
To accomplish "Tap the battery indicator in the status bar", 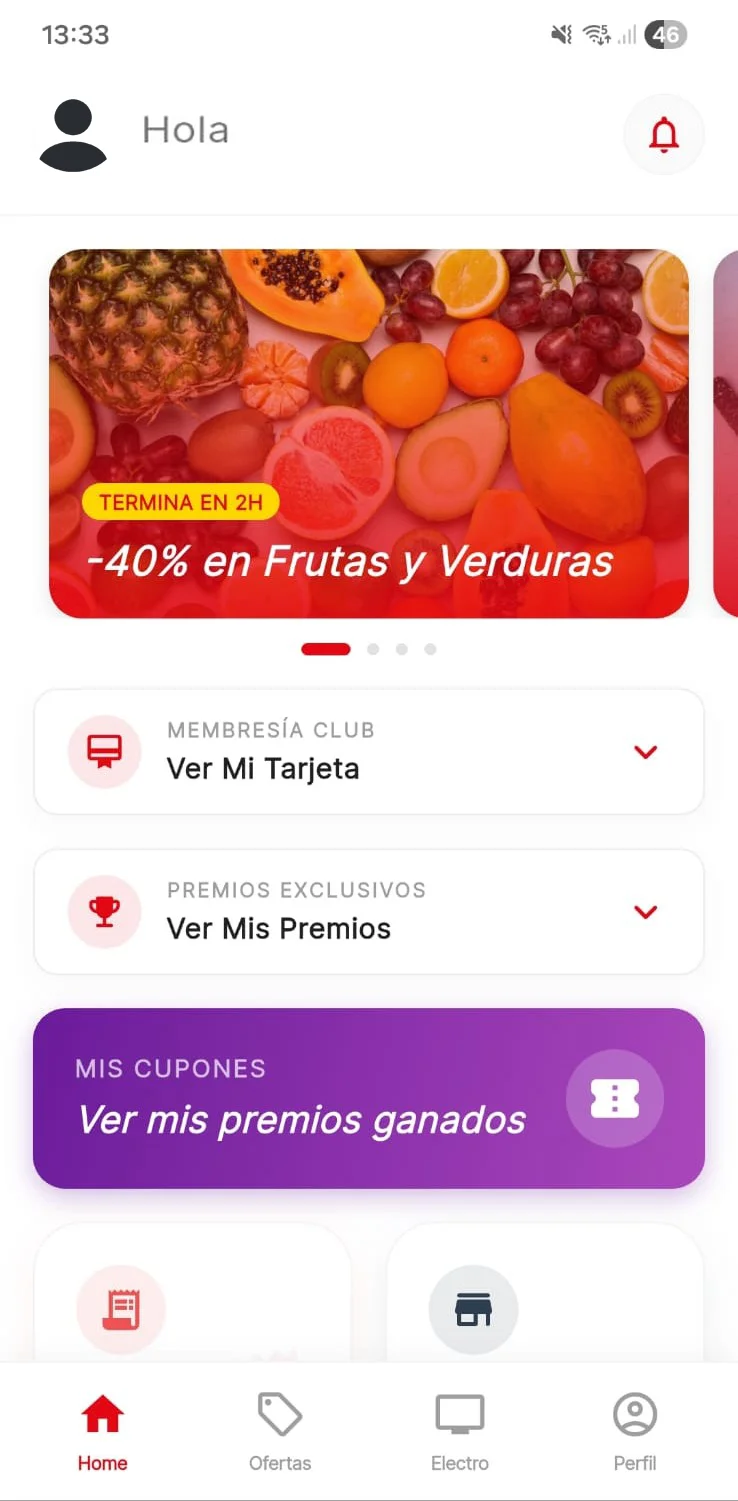I will tap(663, 34).
